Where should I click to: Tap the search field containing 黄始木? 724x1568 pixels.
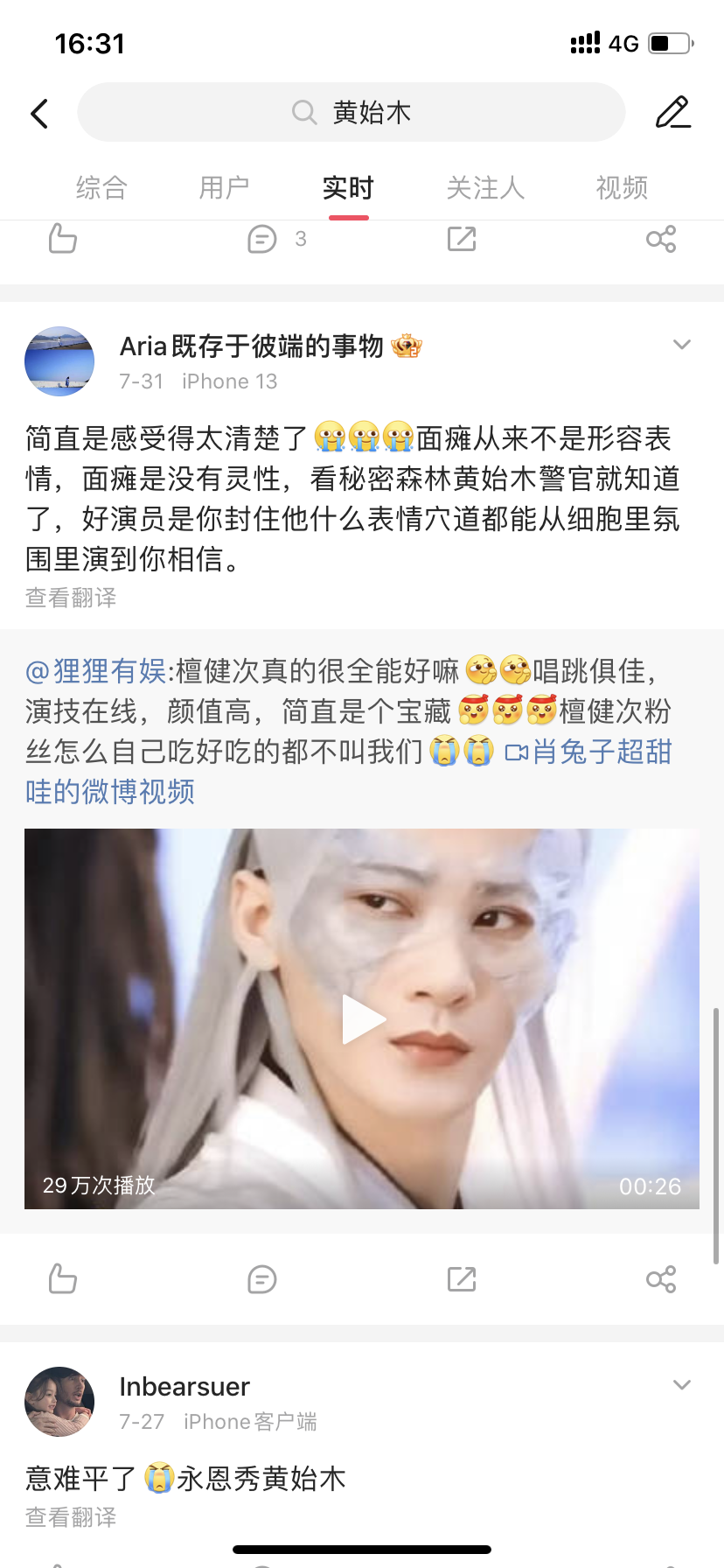pyautogui.click(x=352, y=112)
